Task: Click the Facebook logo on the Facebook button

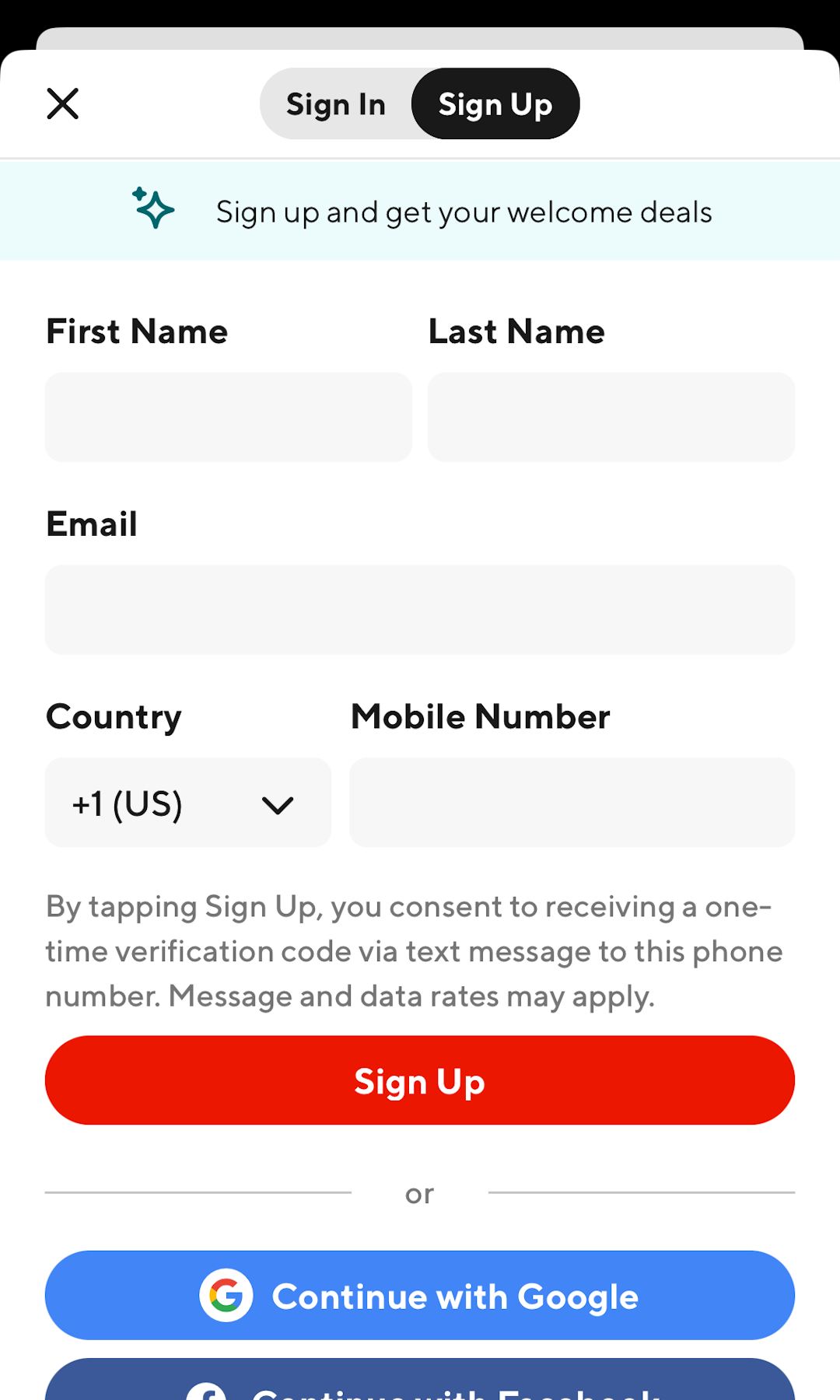Action: click(210, 1392)
